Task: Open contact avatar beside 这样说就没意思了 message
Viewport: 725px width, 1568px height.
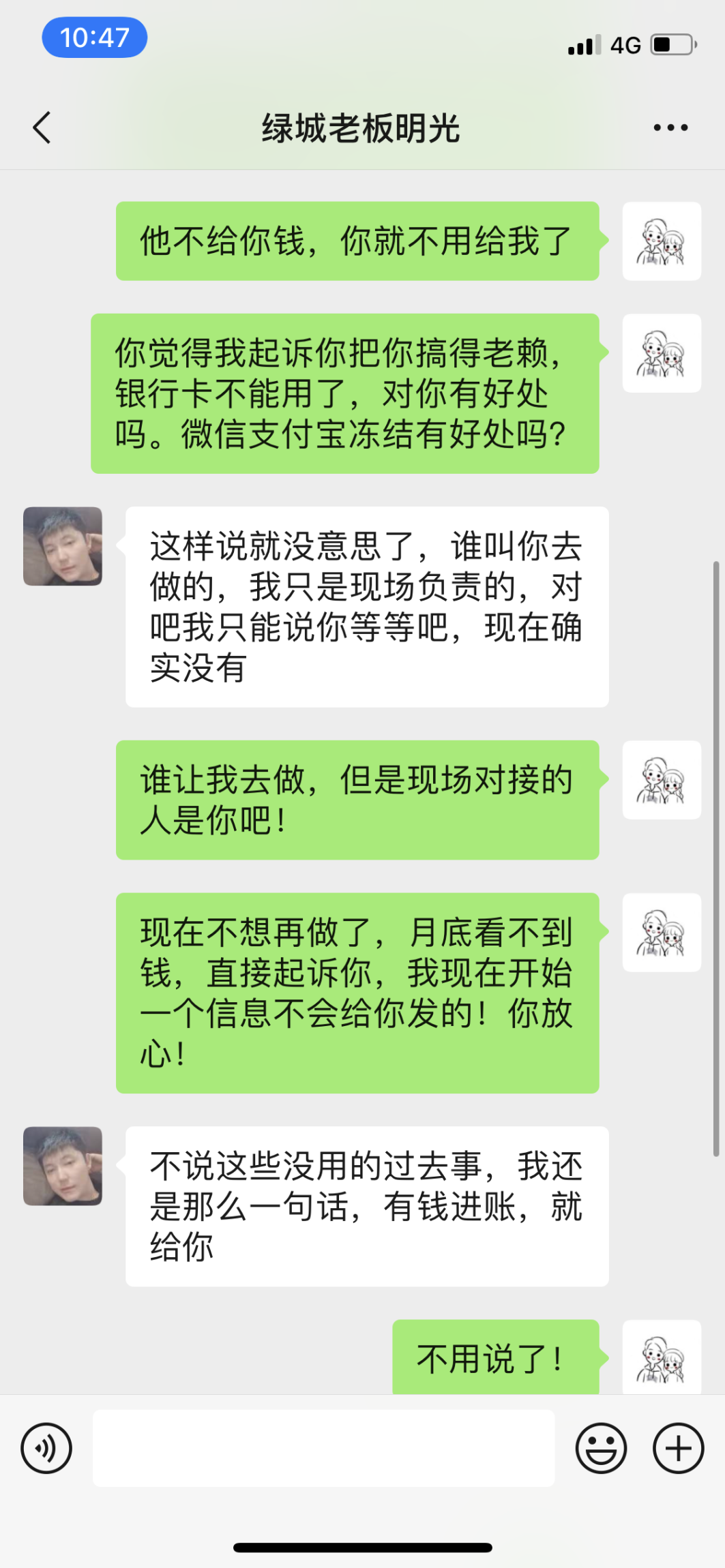Action: click(x=63, y=546)
